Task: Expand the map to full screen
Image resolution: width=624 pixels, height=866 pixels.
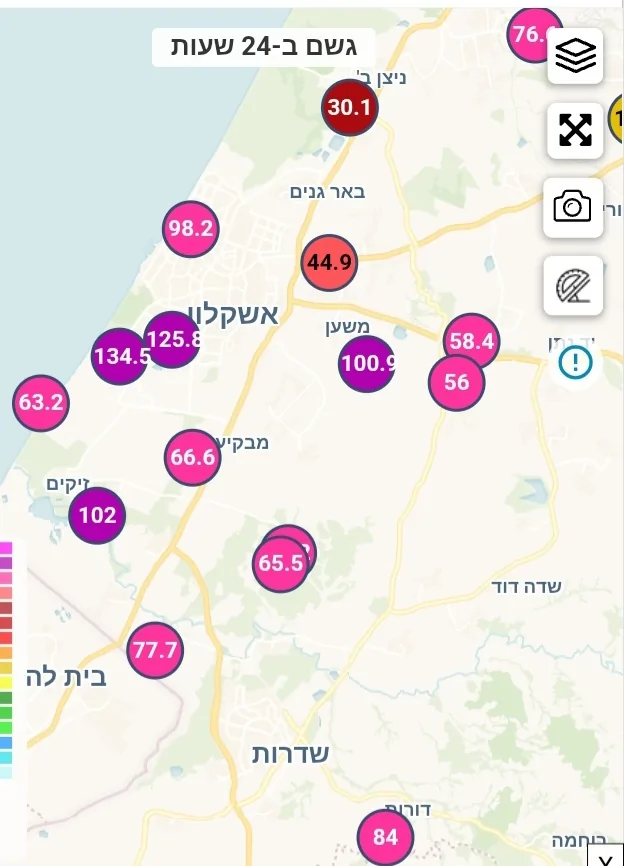Action: coord(575,130)
